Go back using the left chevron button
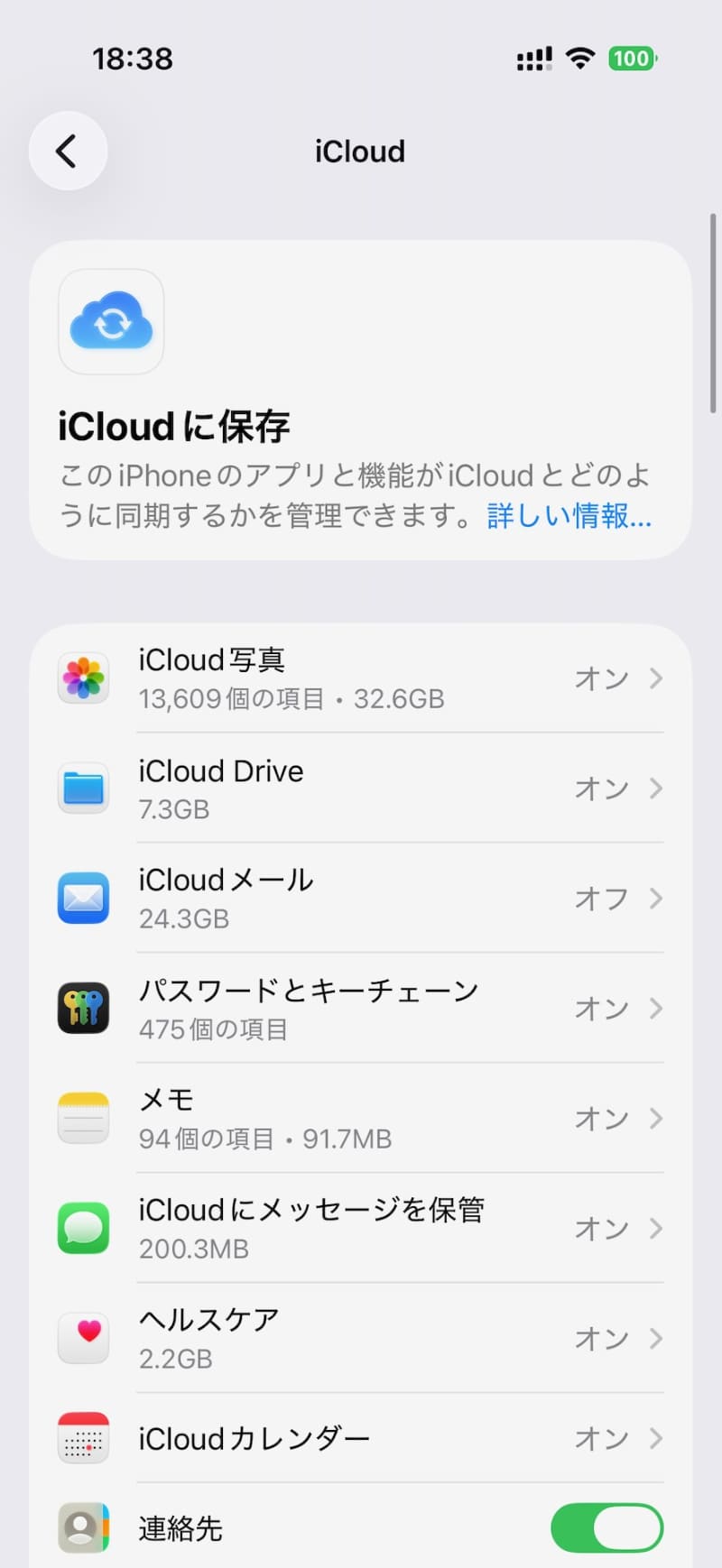 pos(68,151)
